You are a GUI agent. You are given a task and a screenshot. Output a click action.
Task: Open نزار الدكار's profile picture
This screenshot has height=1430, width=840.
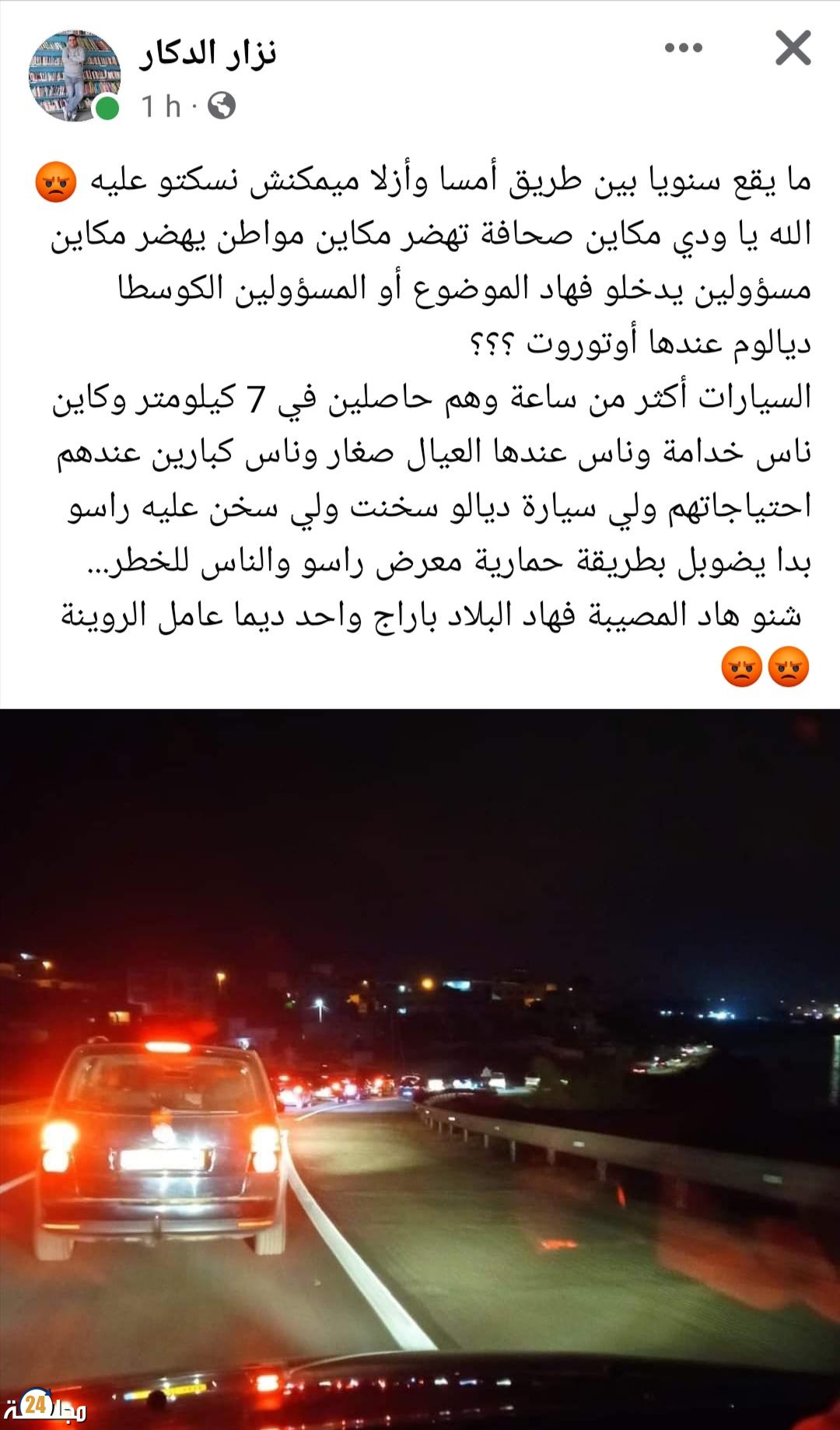(75, 75)
